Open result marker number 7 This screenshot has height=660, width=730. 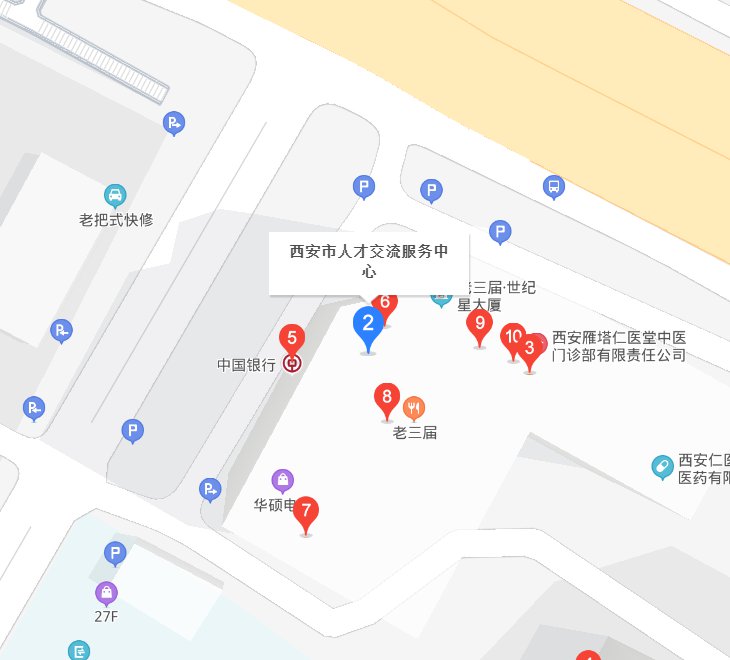[x=307, y=512]
